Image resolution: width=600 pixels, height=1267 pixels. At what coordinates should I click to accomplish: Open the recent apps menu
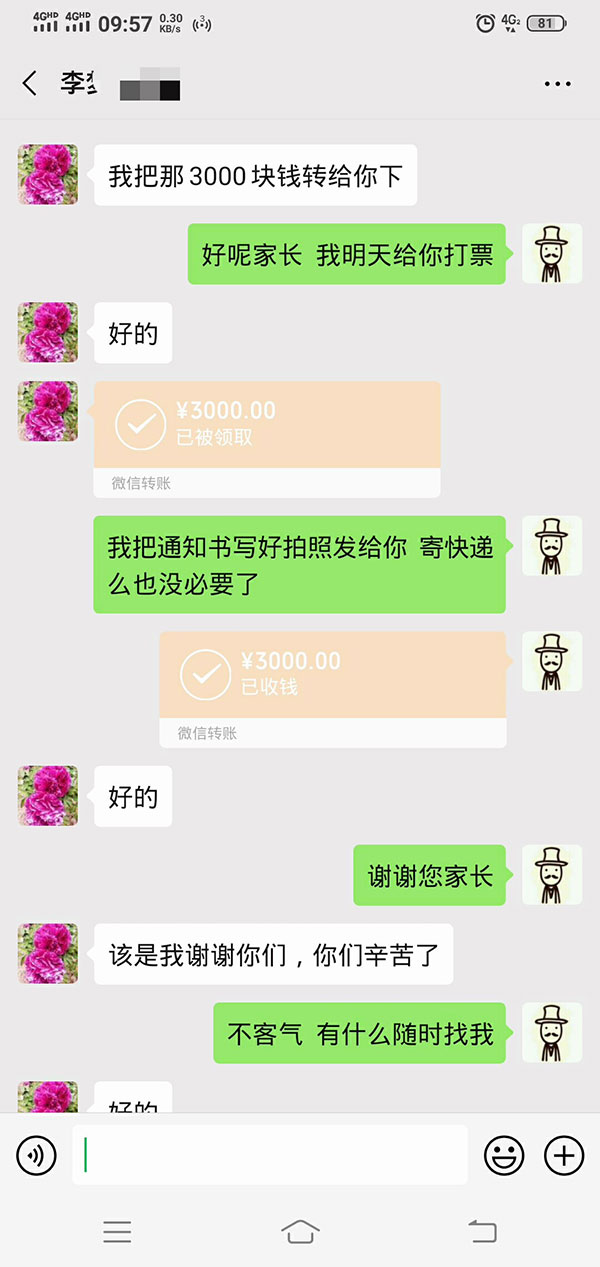(x=117, y=1232)
